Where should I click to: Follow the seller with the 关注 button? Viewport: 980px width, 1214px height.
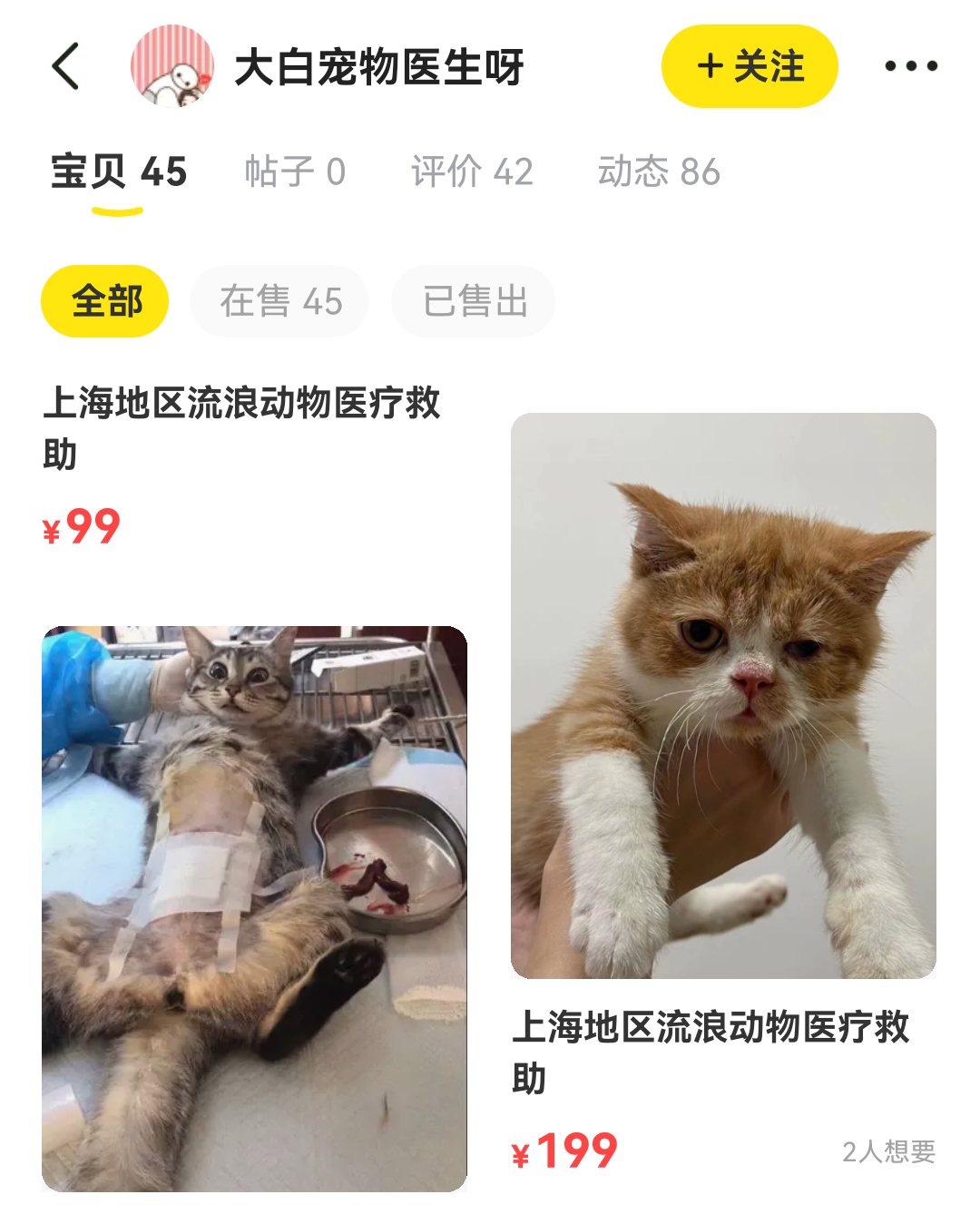tap(750, 66)
